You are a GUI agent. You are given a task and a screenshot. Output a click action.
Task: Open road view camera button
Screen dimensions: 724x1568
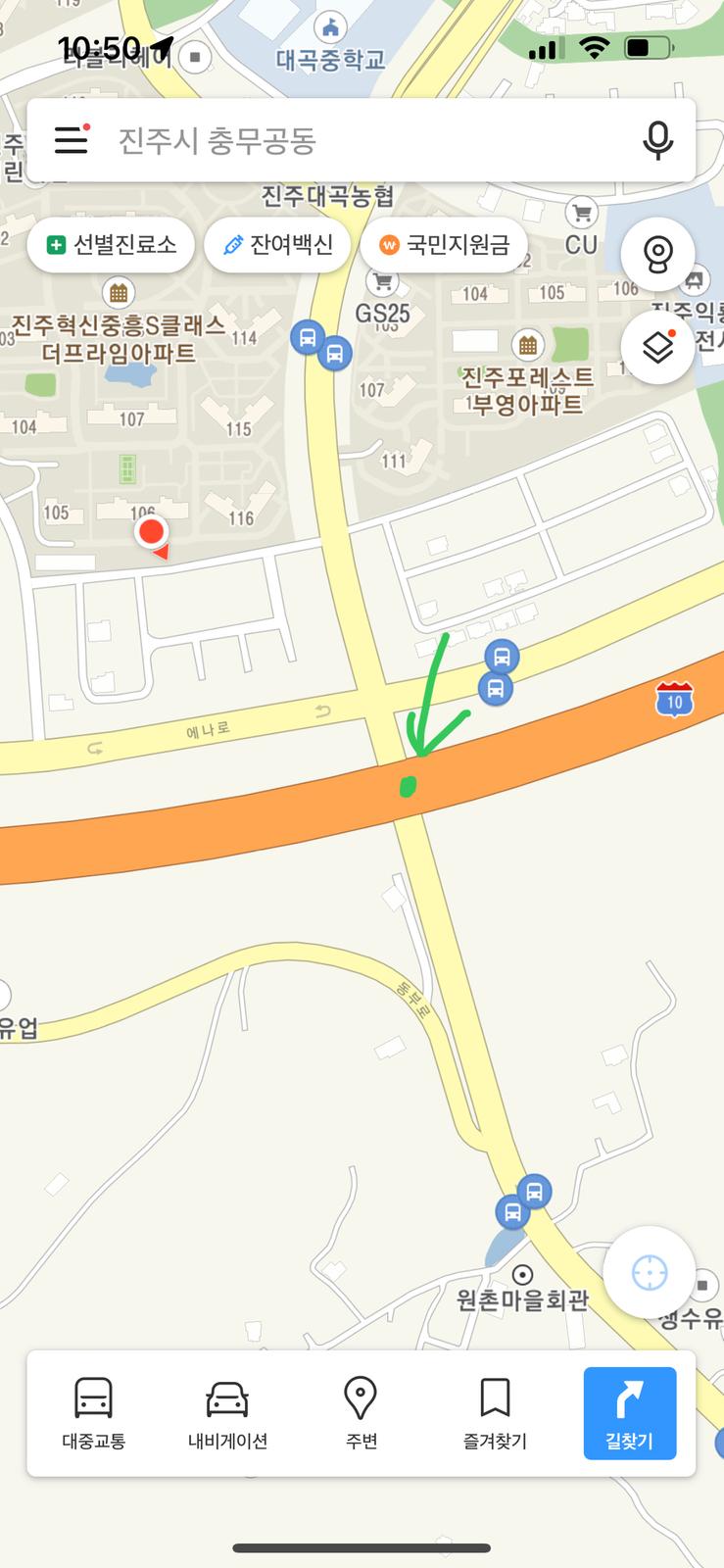coord(657,254)
